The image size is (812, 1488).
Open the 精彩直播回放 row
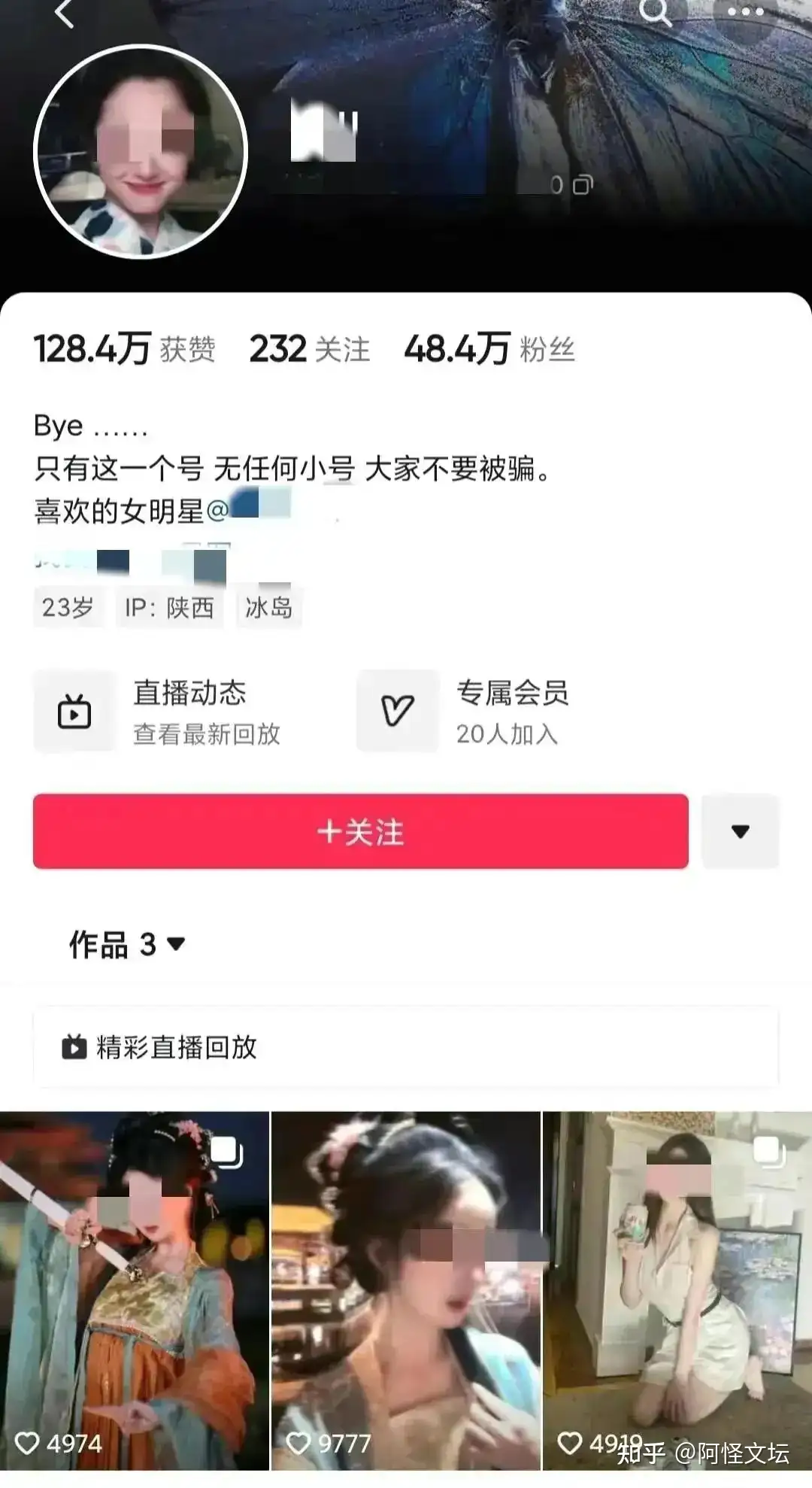click(x=406, y=1047)
